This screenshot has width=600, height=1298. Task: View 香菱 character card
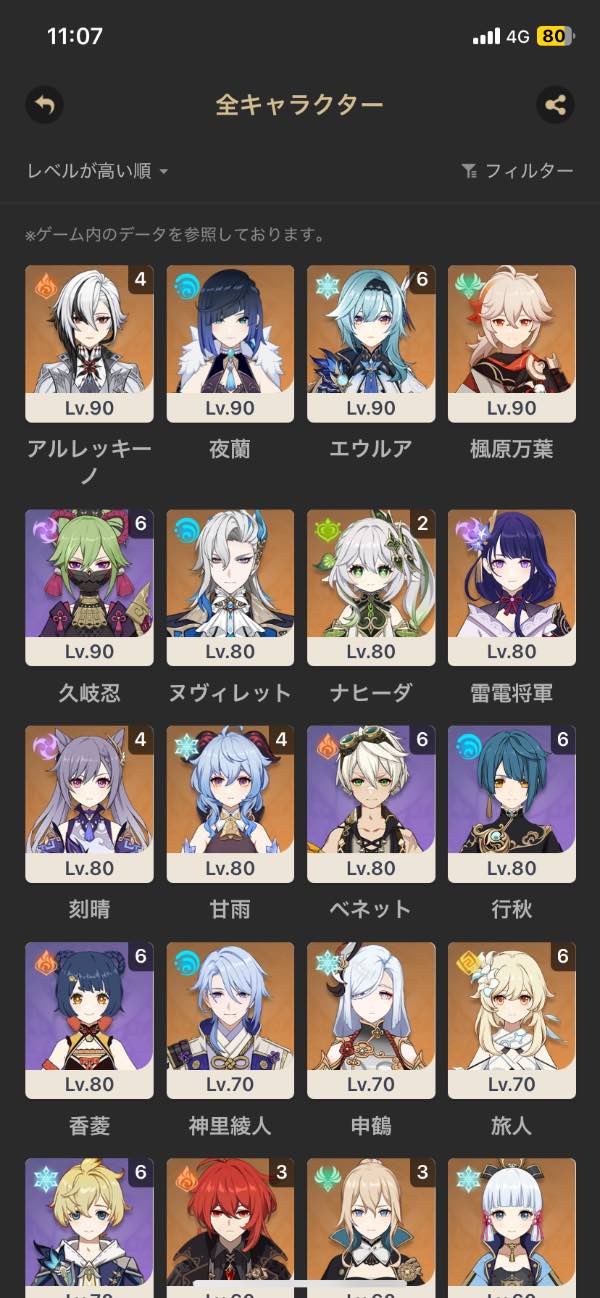pos(90,1019)
